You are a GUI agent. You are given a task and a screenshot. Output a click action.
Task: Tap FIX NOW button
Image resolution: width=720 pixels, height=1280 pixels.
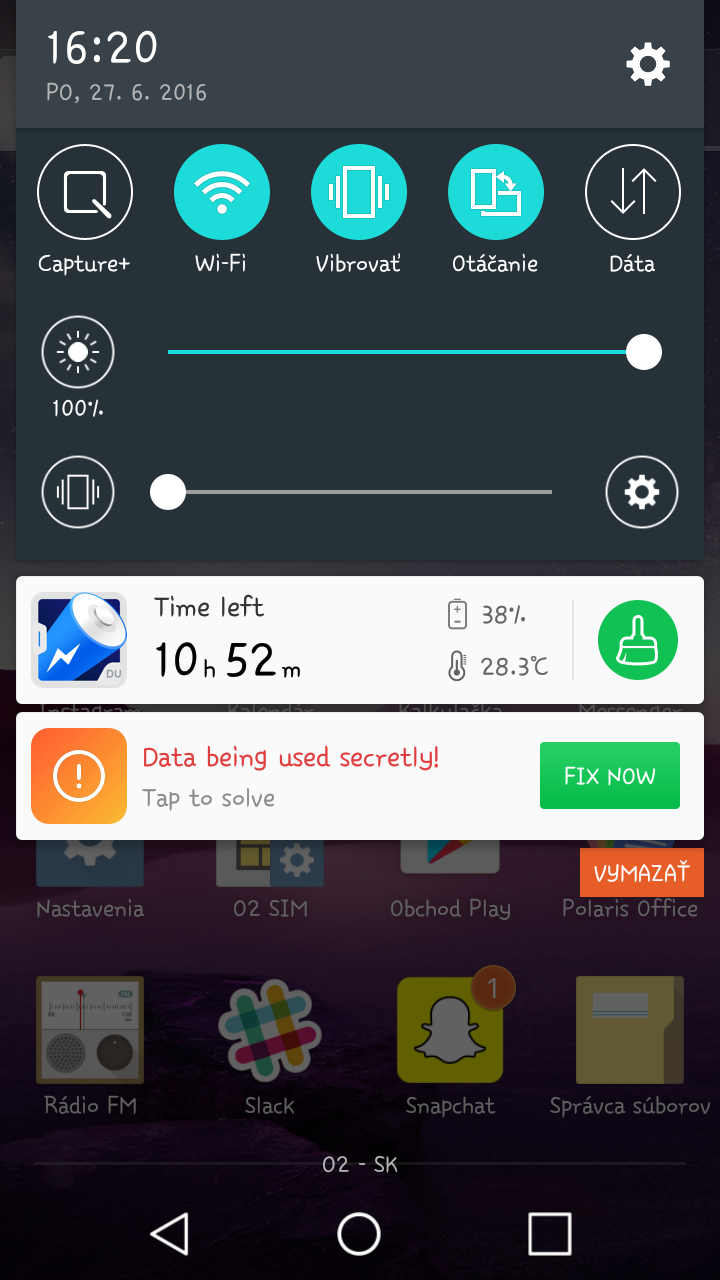point(609,776)
